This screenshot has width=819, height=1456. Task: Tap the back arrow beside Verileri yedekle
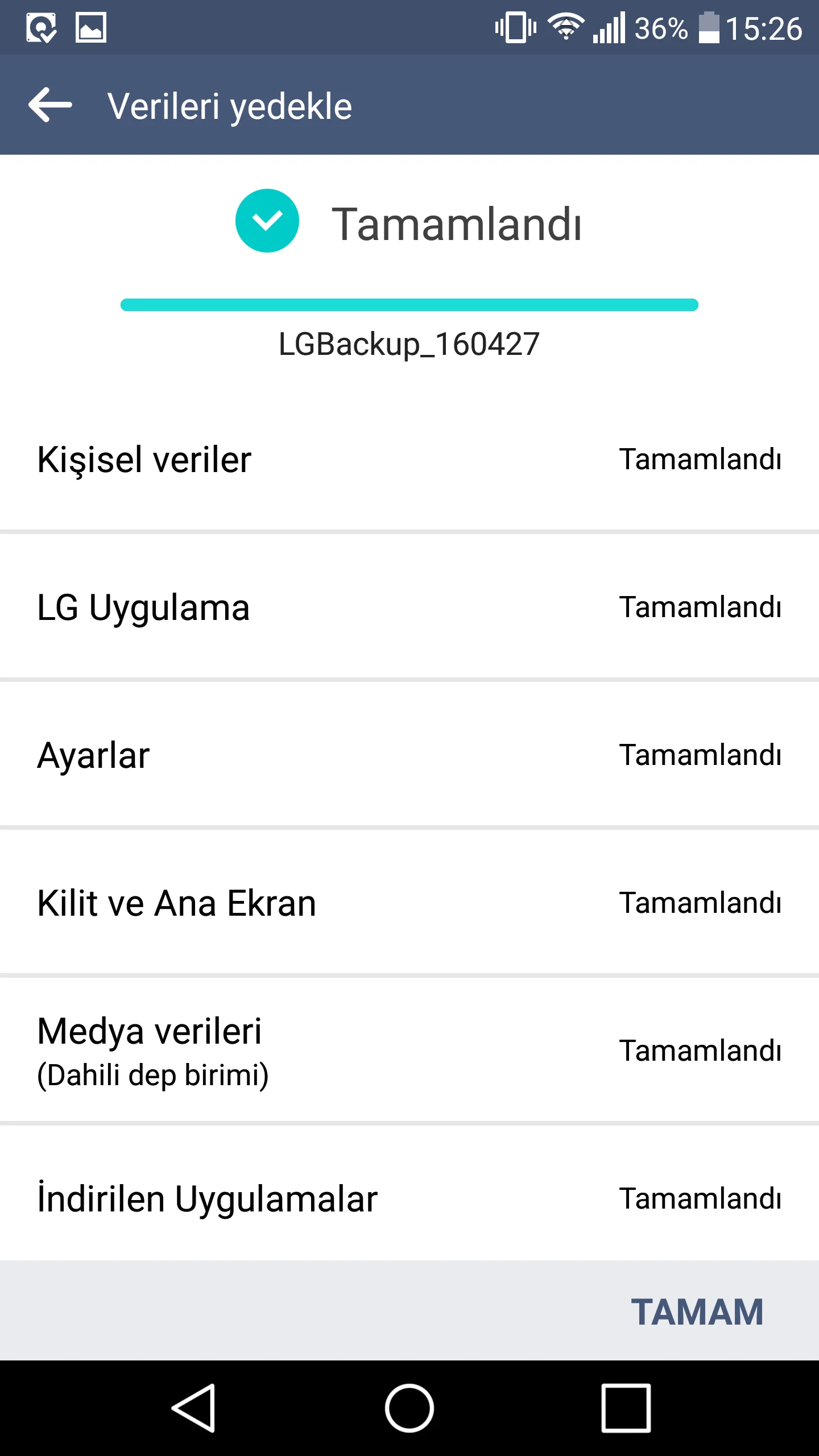[50, 105]
